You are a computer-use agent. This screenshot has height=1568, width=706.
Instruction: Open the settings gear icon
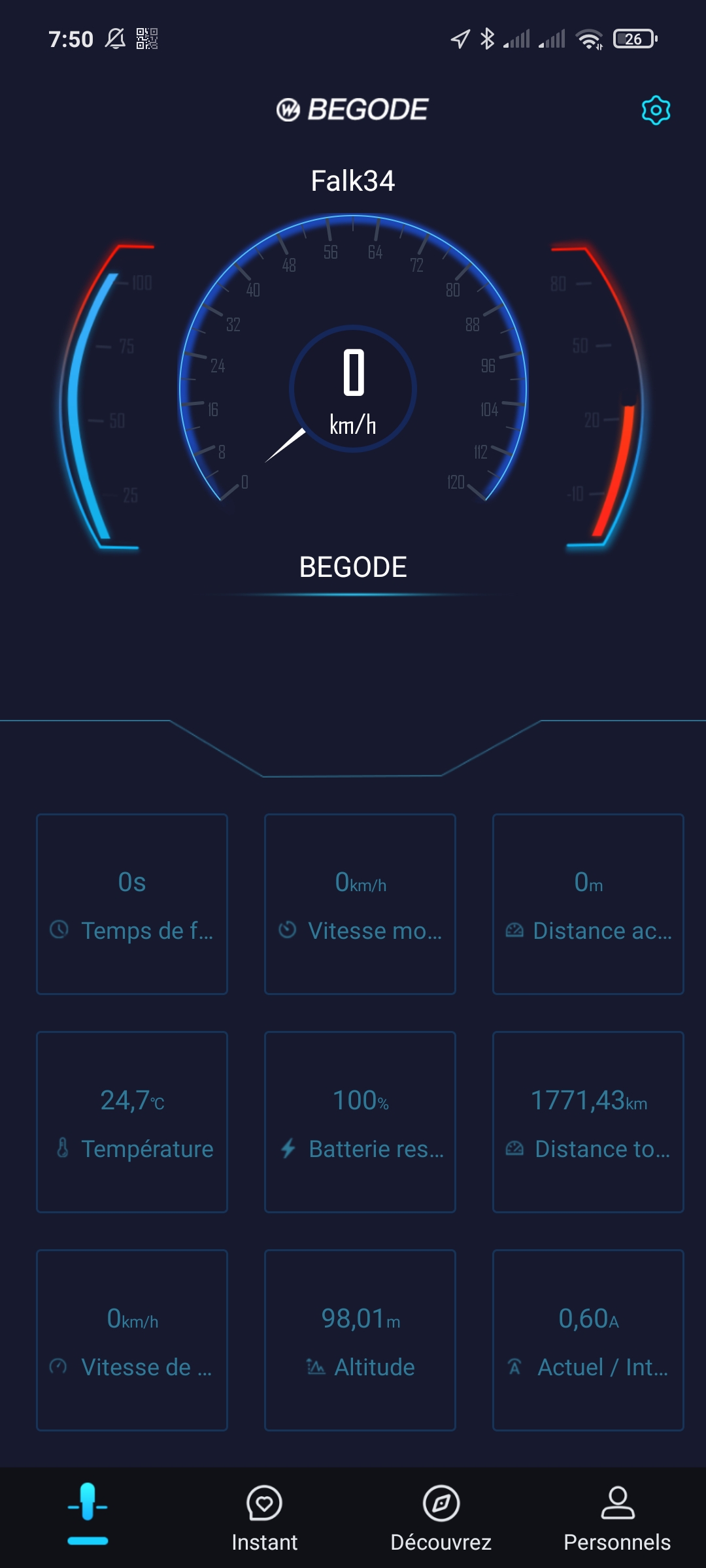(656, 110)
